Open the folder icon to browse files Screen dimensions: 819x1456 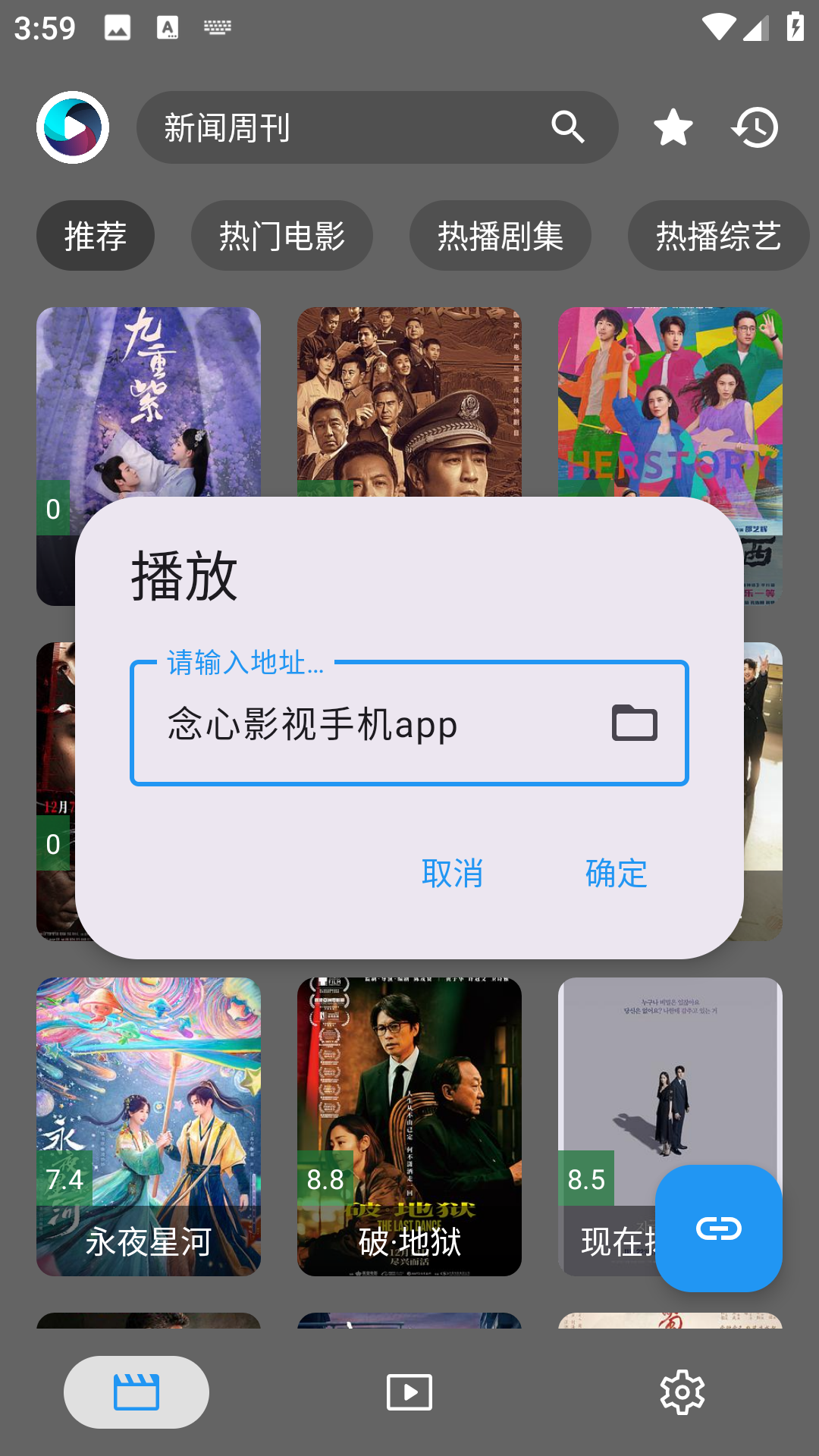pos(635,723)
